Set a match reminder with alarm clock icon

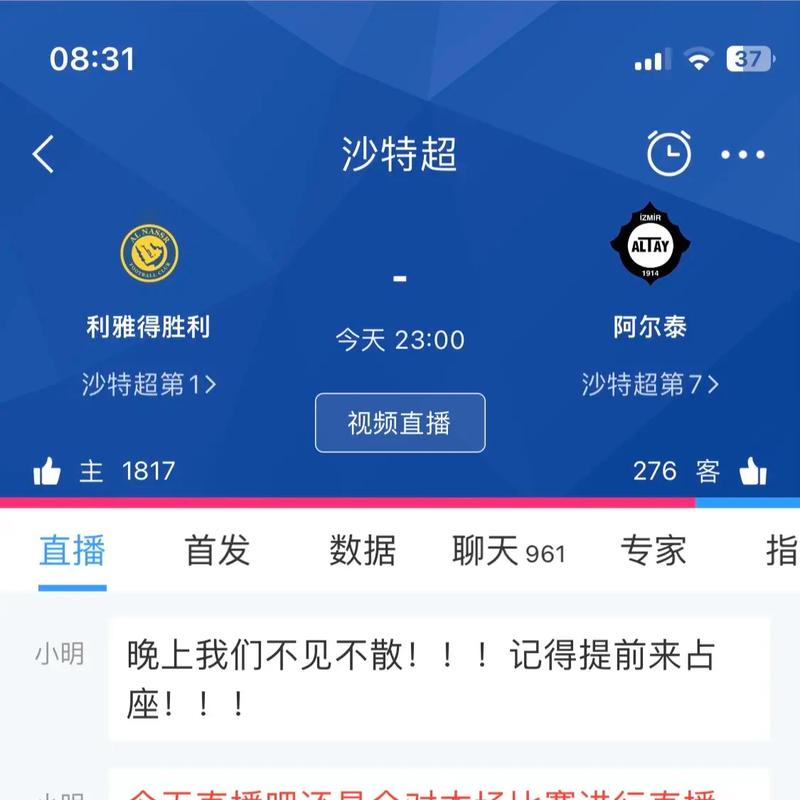pyautogui.click(x=668, y=154)
